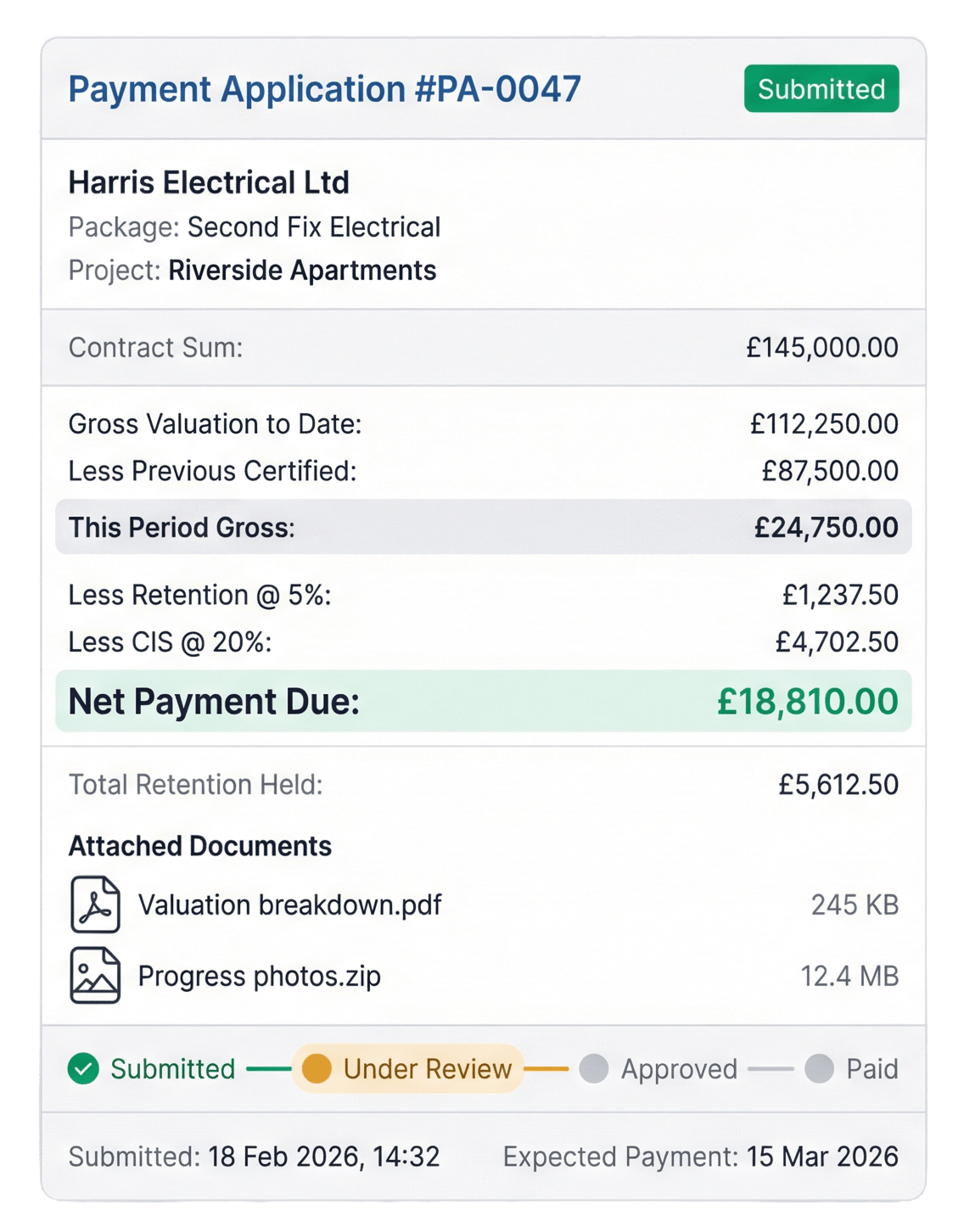
Task: Select the green Submitted checkmark icon
Action: click(x=82, y=1069)
